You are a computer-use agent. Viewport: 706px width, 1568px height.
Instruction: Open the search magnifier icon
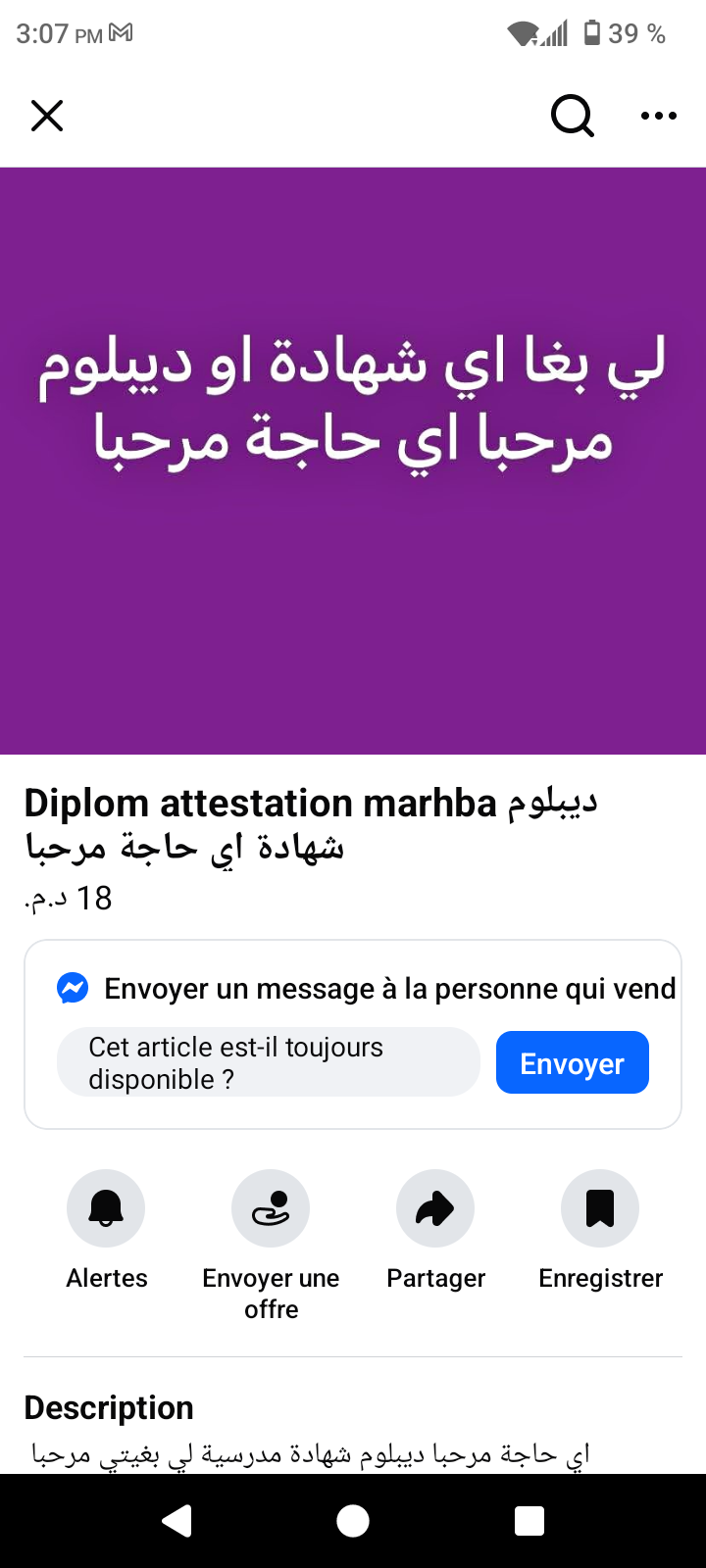(572, 116)
